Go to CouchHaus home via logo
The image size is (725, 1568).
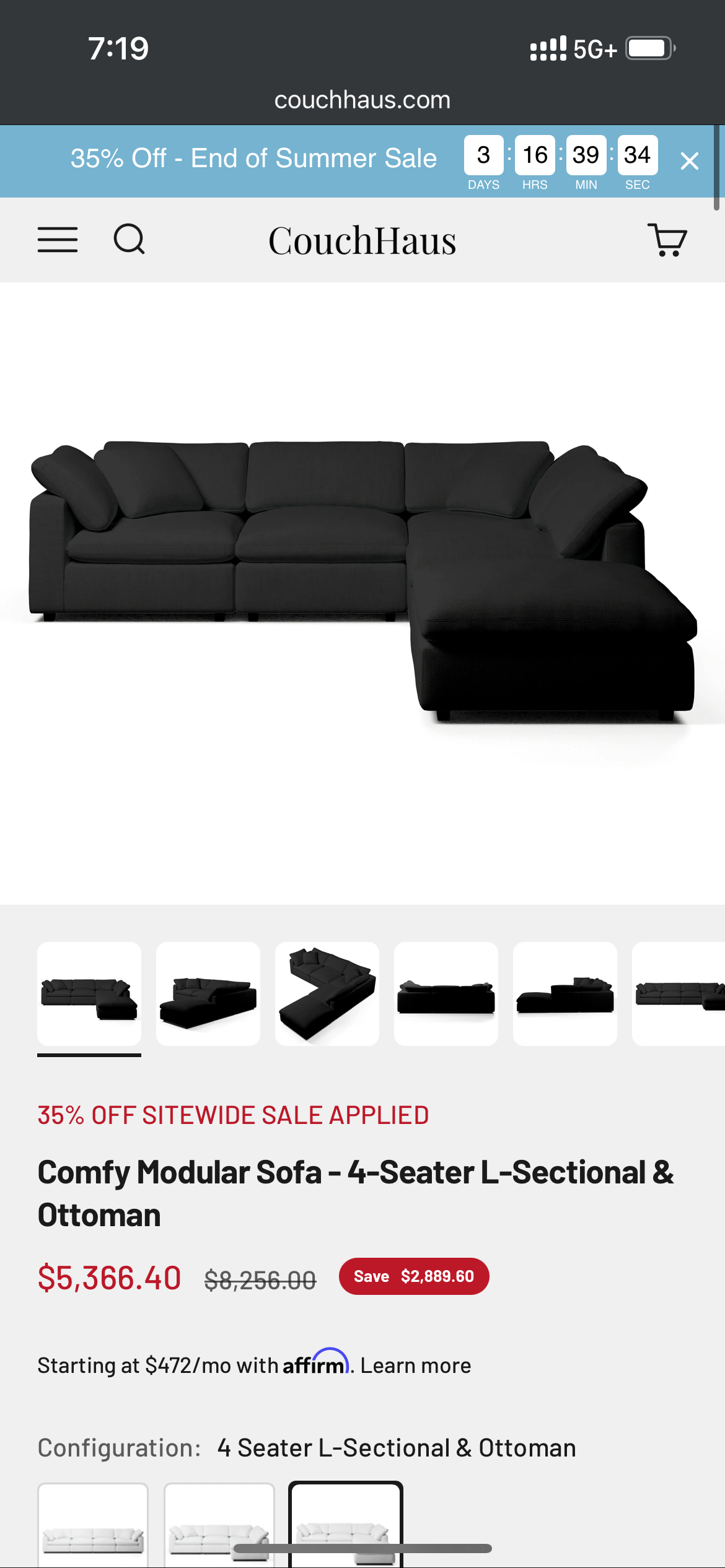click(x=362, y=240)
